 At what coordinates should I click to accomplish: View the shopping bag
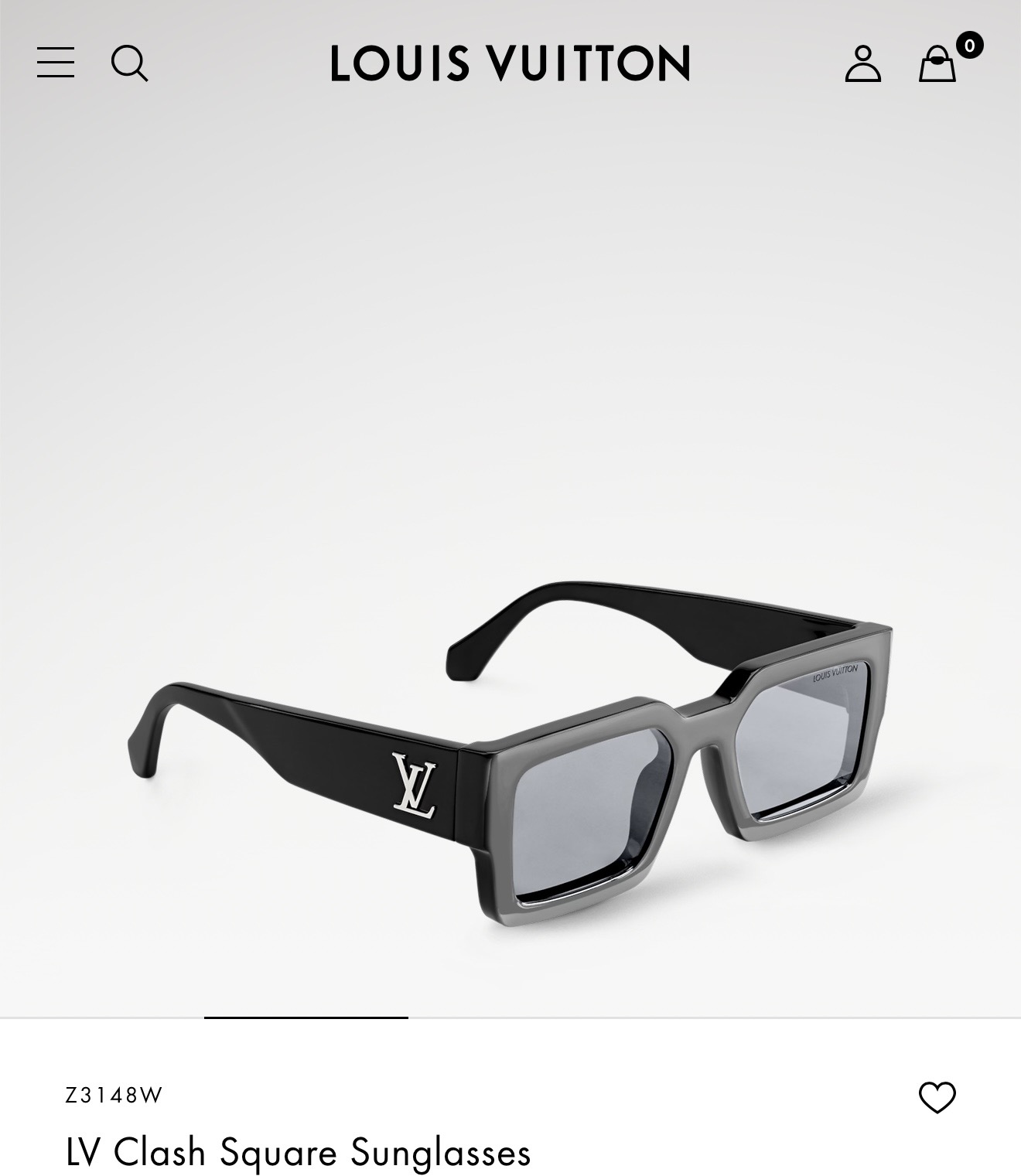[x=937, y=63]
